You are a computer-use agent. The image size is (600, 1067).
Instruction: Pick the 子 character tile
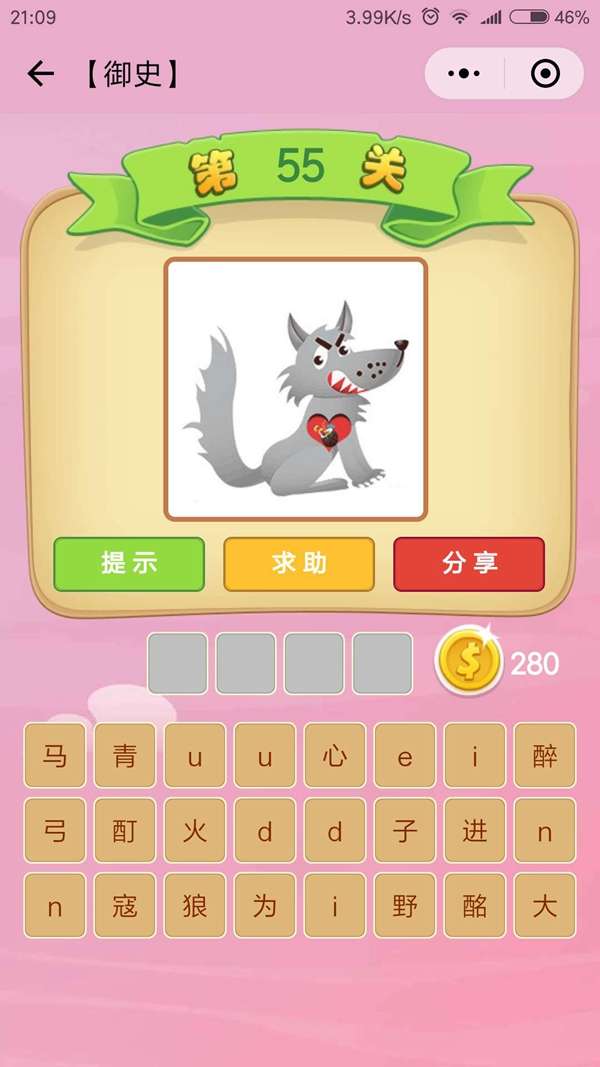(405, 831)
